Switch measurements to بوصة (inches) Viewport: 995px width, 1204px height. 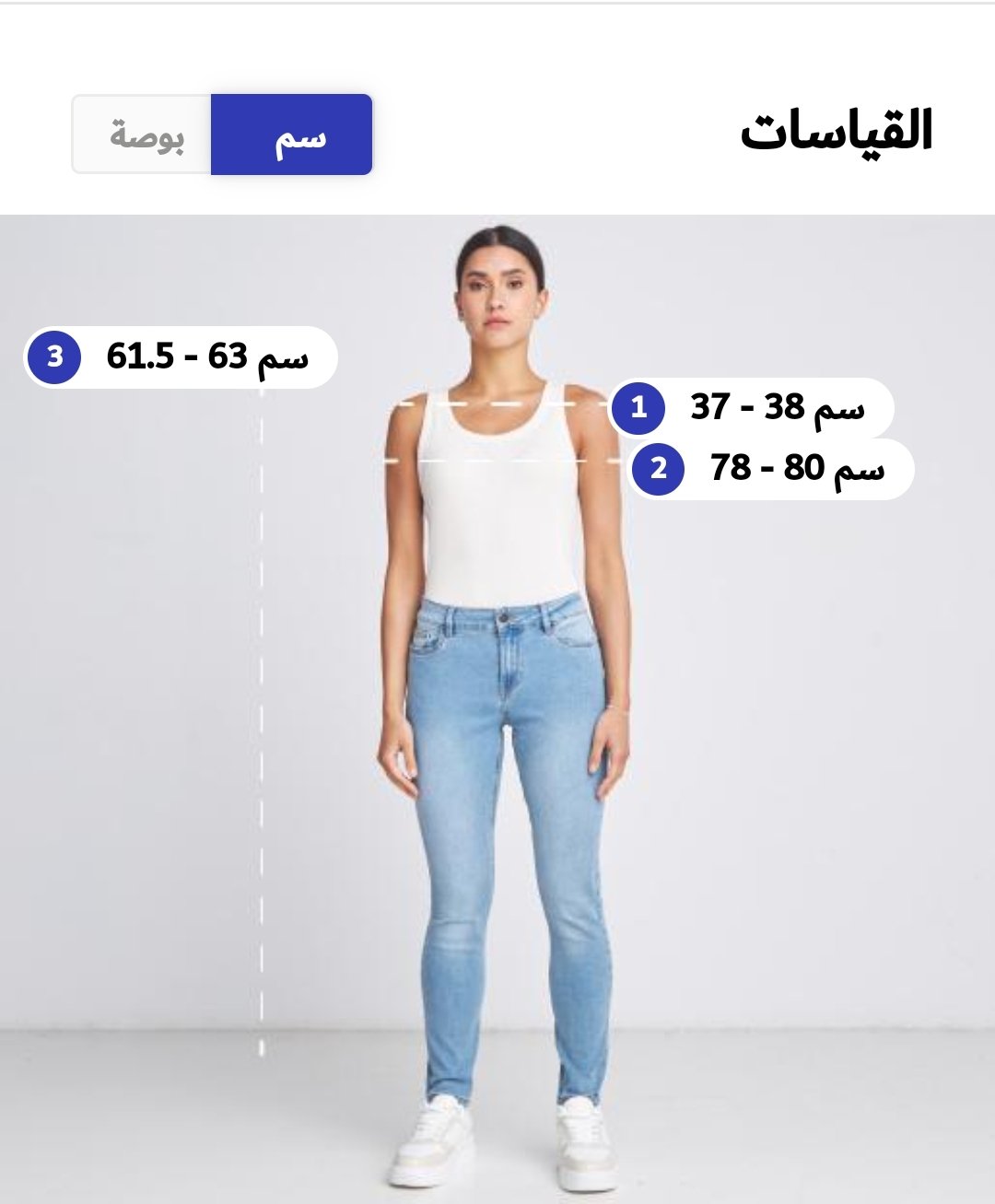pos(144,134)
